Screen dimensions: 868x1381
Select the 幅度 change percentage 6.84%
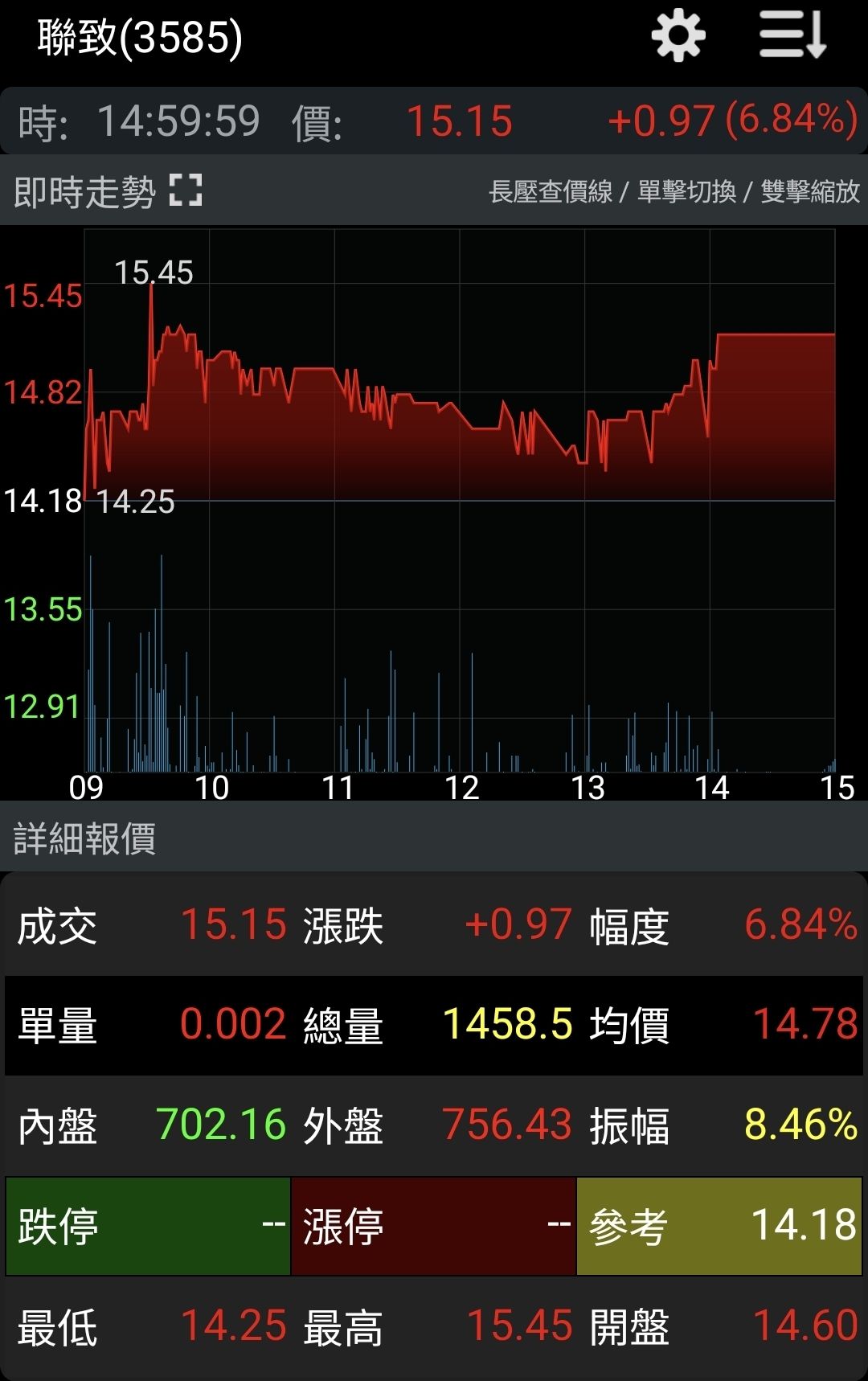pos(800,926)
